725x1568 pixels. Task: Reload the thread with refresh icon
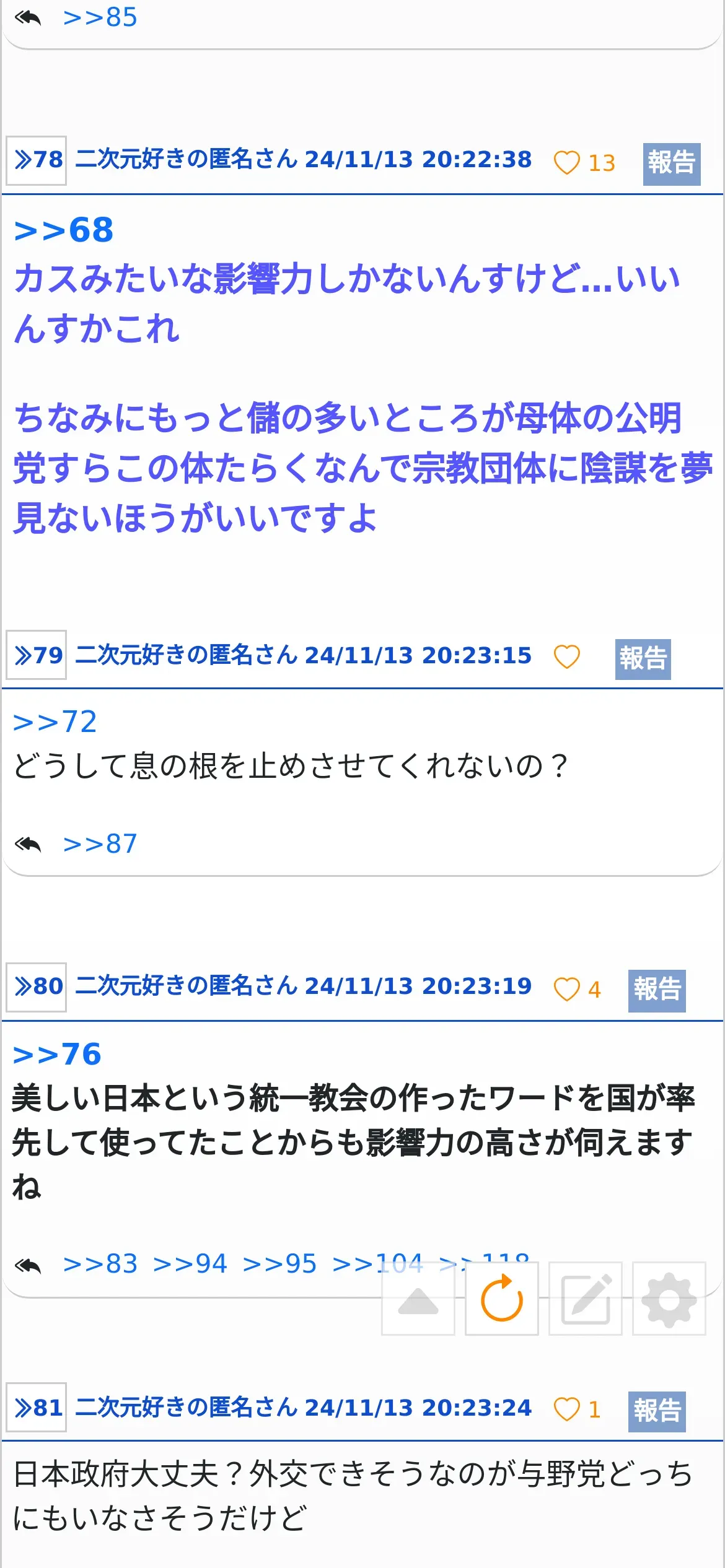tap(502, 1299)
